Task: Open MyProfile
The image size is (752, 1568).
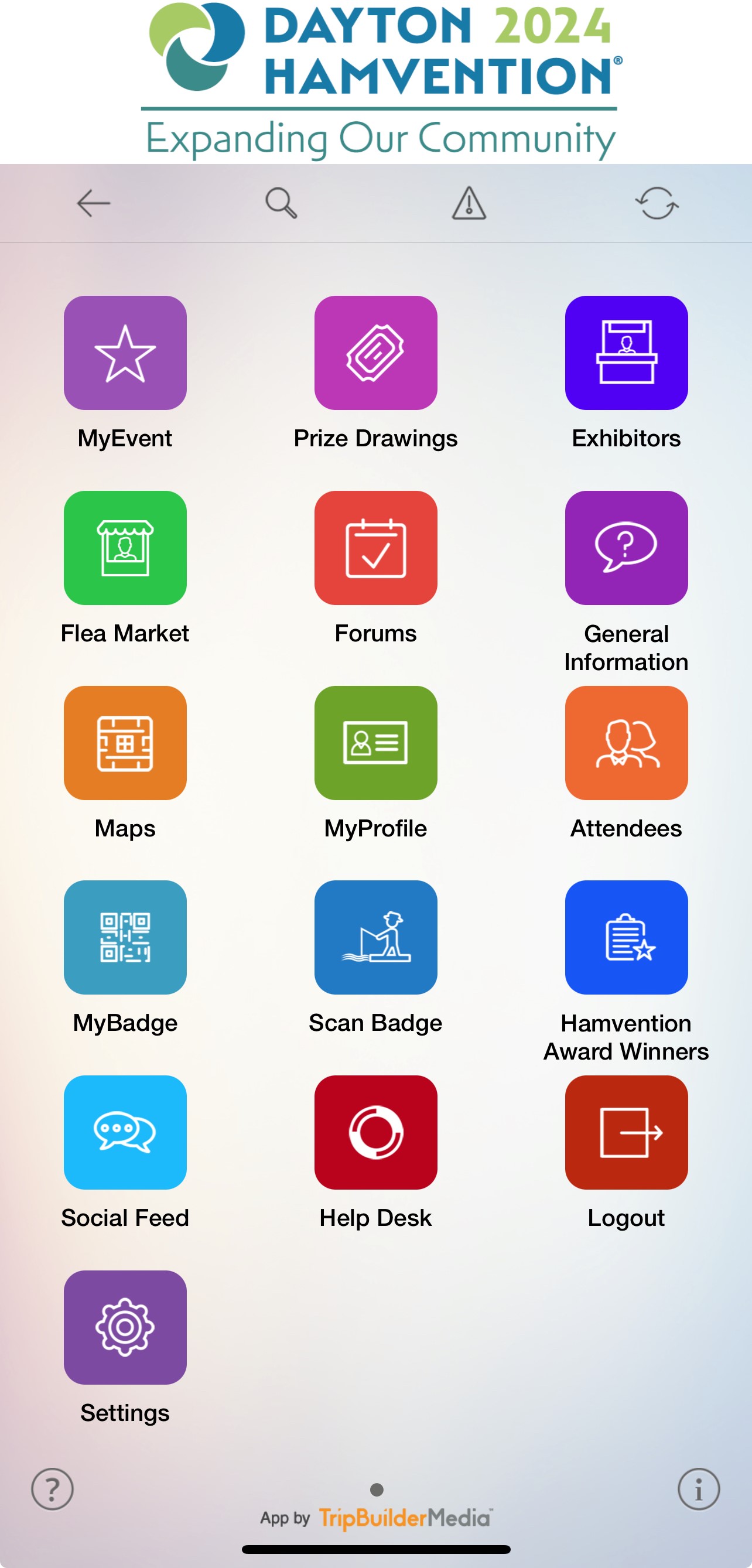Action: point(376,743)
